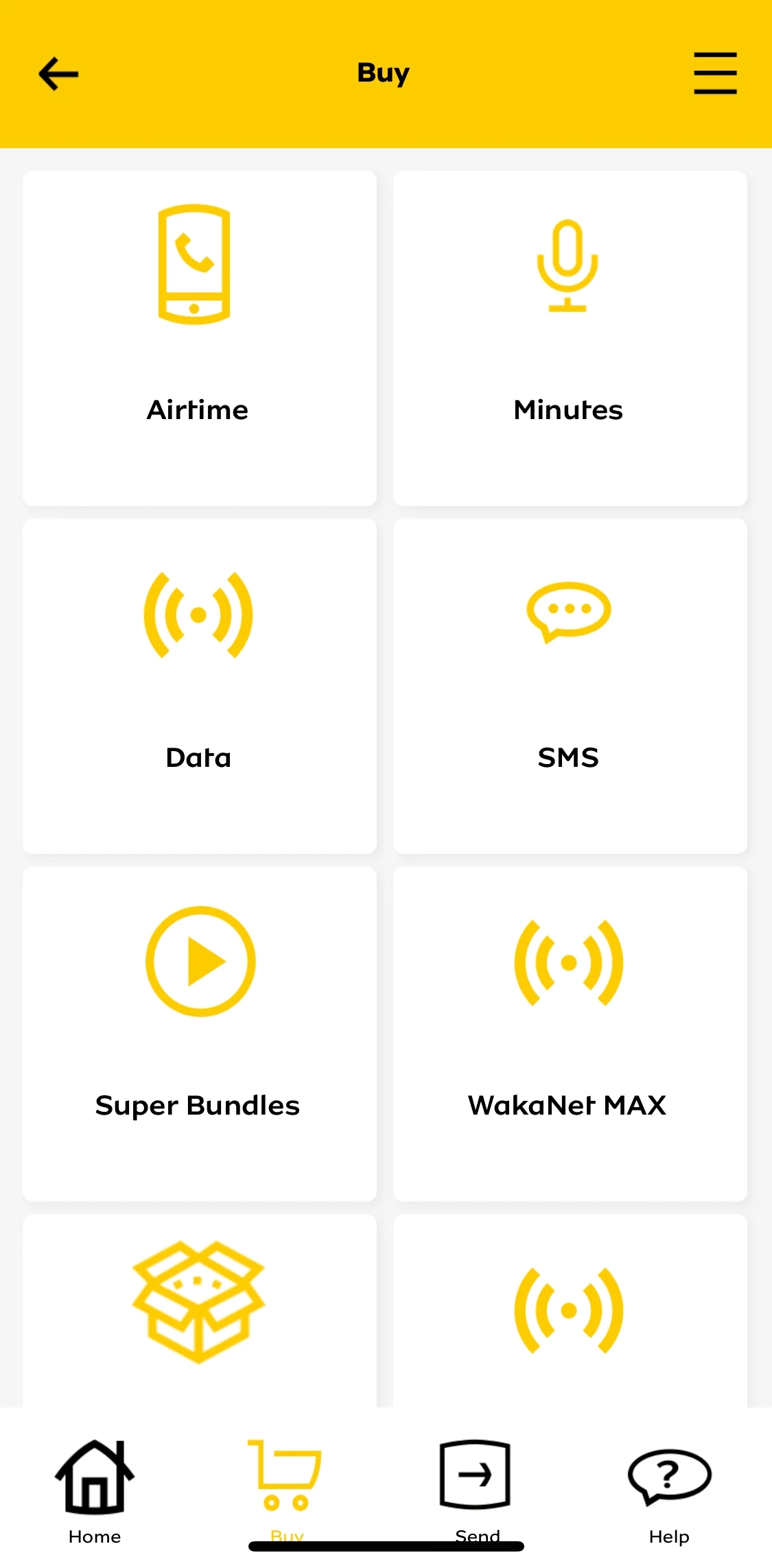Screen dimensions: 772x1568
Task: Go back using the arrow icon
Action: (x=58, y=74)
